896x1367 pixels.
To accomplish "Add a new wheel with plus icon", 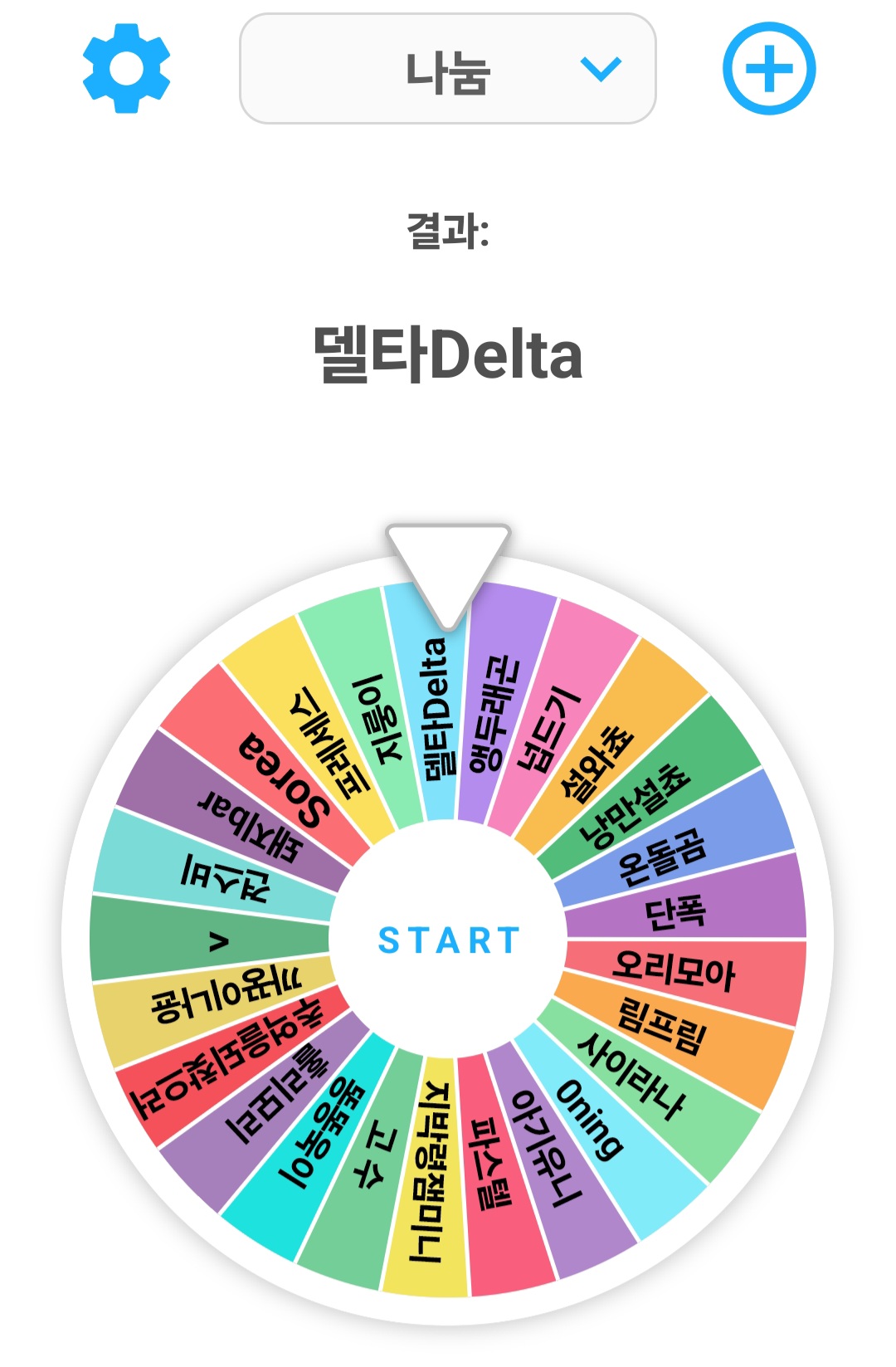I will pos(769,68).
